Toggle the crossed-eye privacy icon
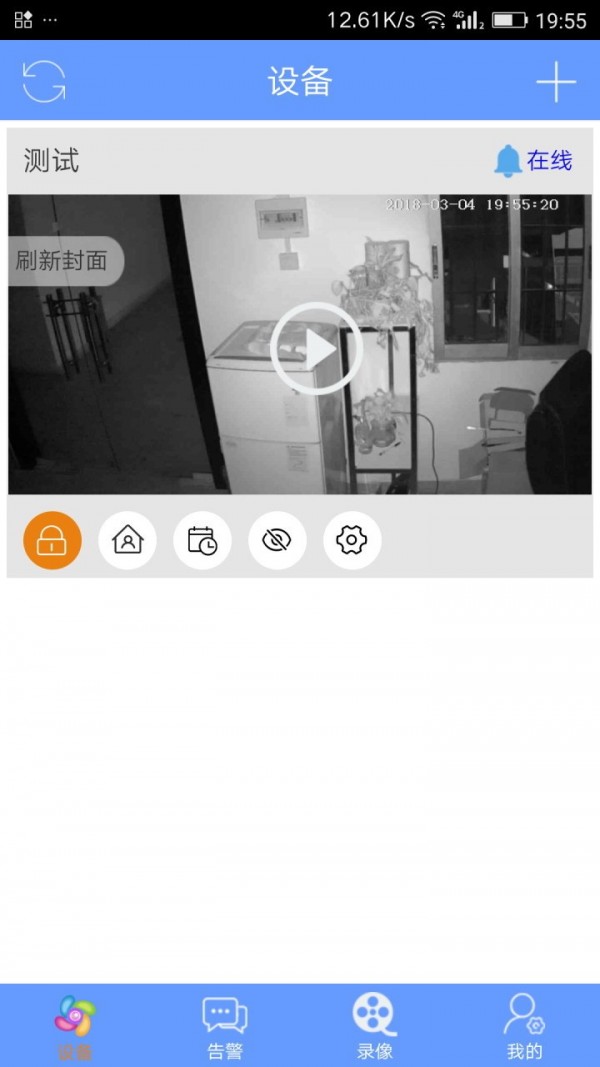 coord(277,541)
